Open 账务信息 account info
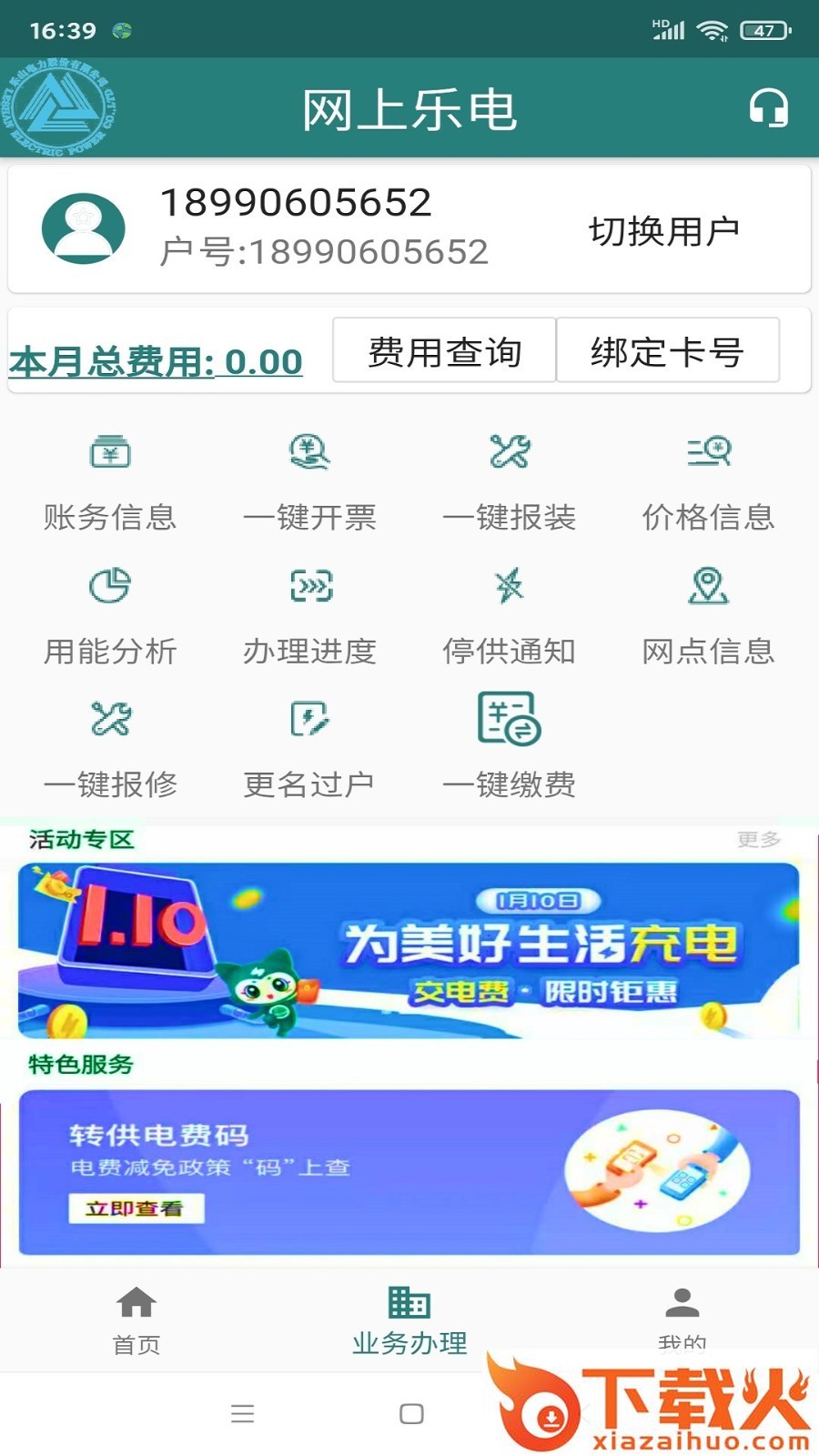 [x=110, y=480]
